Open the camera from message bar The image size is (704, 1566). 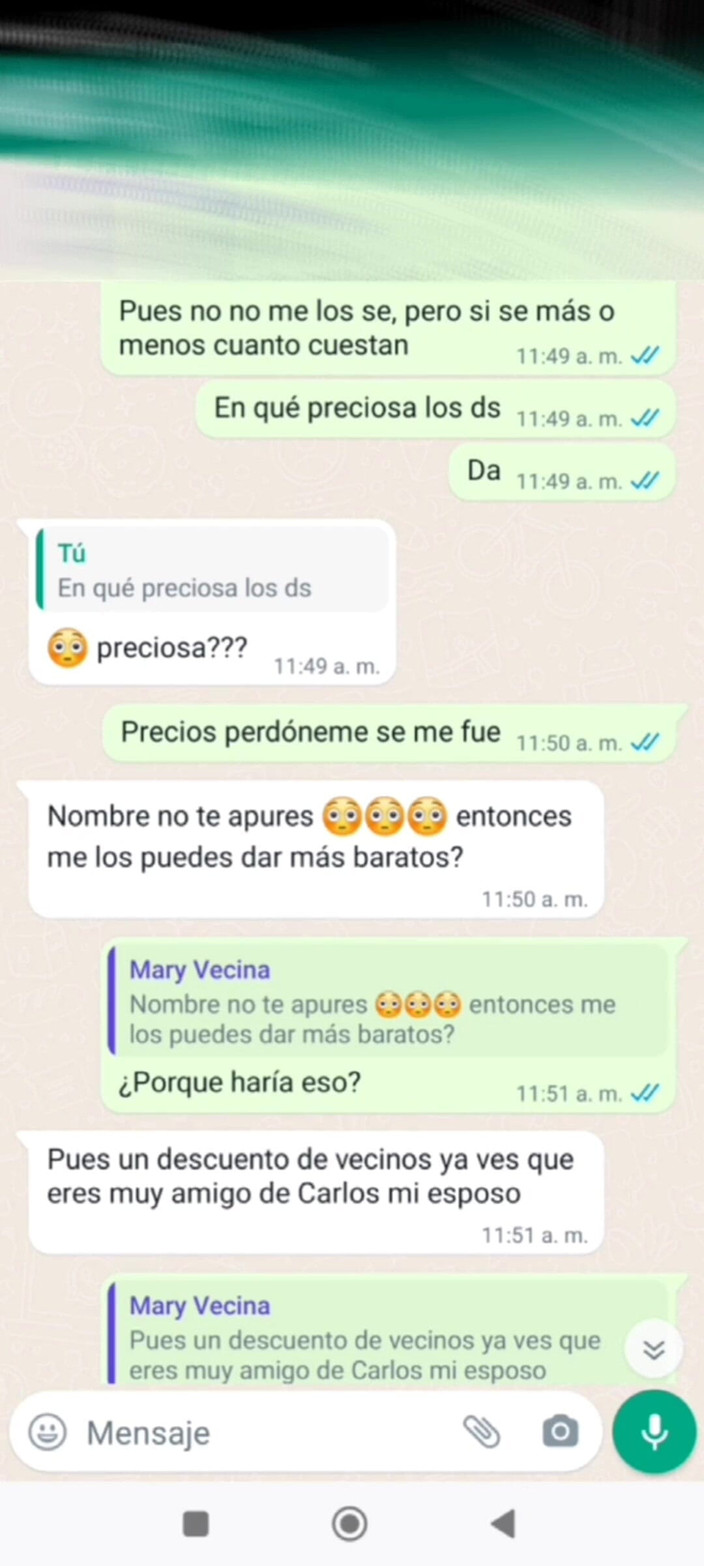click(x=560, y=1432)
